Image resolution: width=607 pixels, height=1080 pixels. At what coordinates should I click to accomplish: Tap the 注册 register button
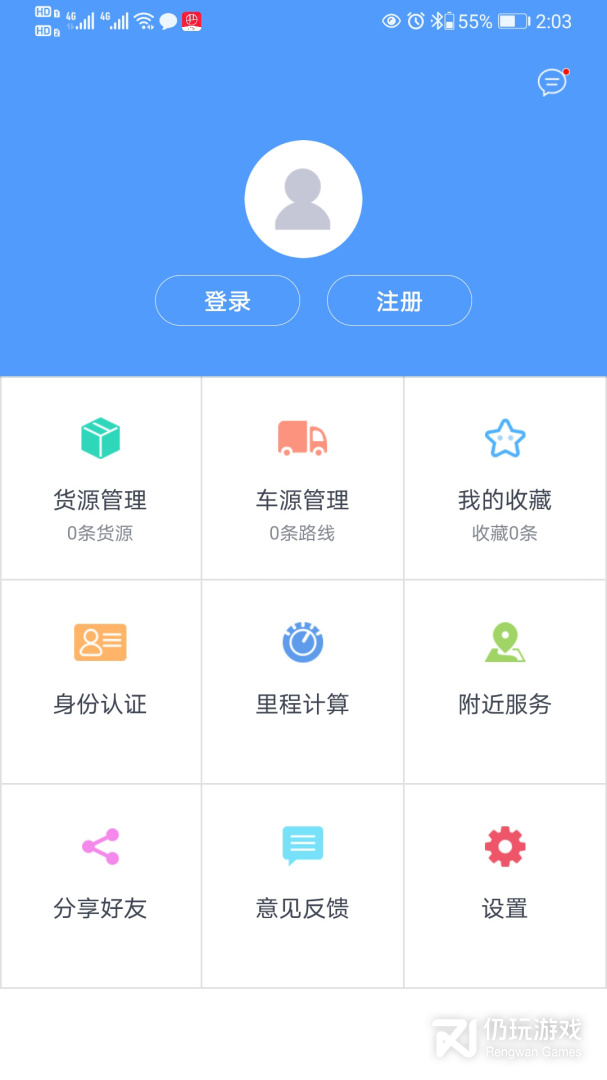400,300
